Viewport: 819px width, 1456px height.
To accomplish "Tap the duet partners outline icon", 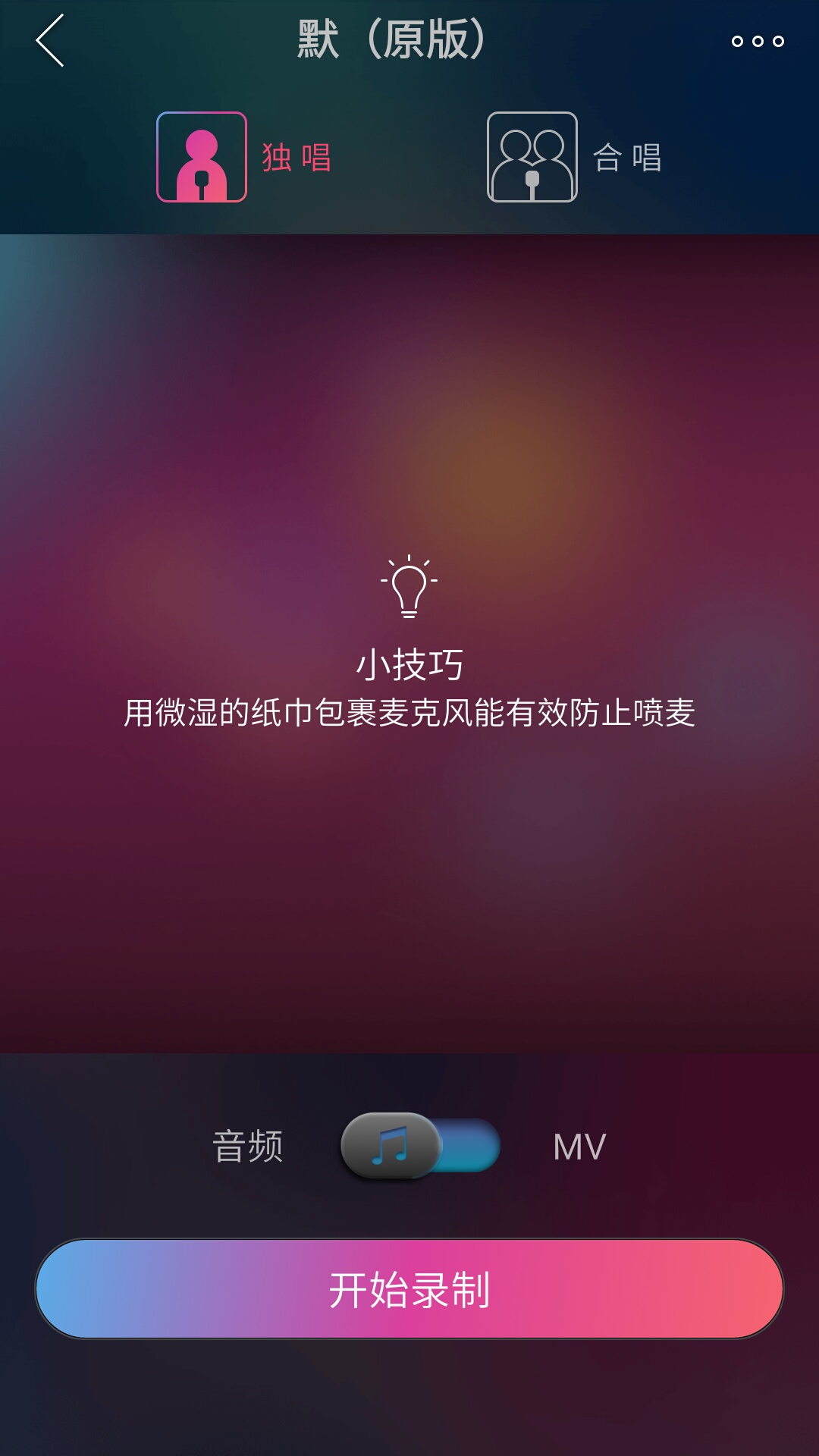I will pyautogui.click(x=532, y=157).
